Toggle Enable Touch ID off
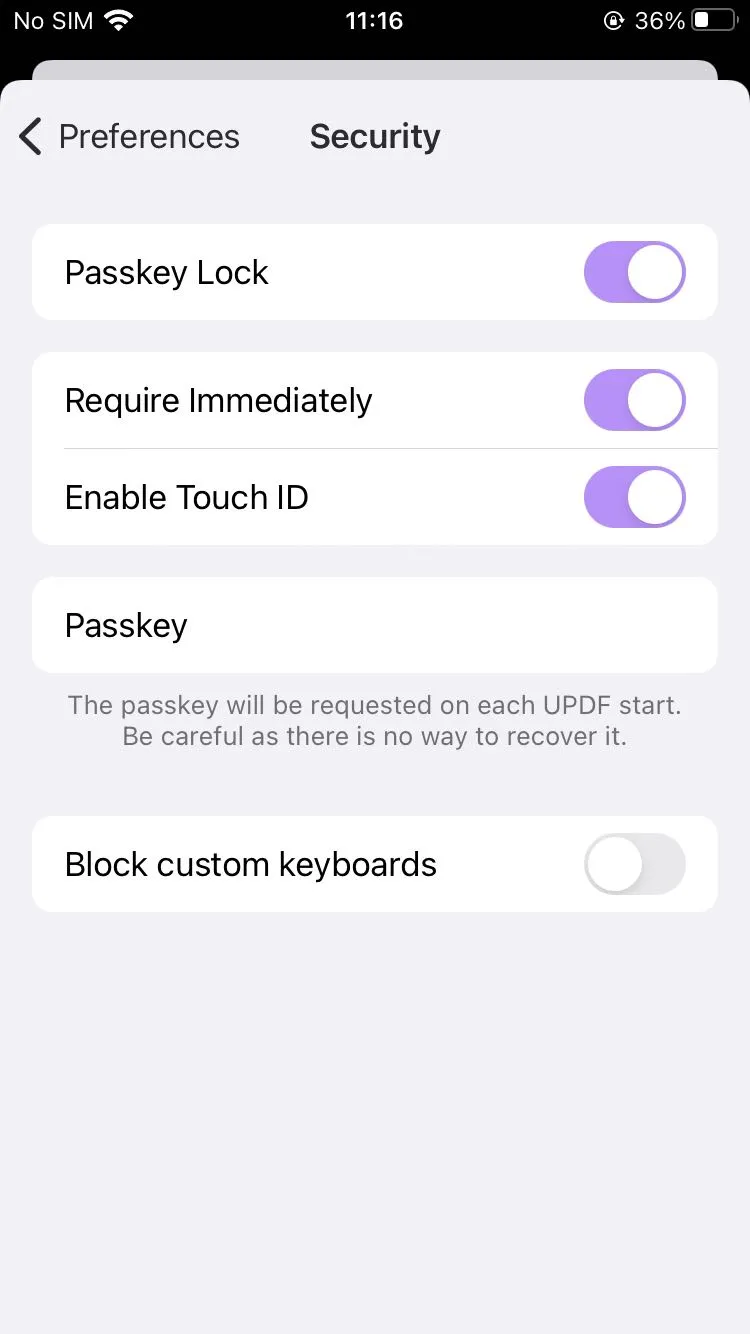Screen dimensions: 750x1334 point(634,497)
